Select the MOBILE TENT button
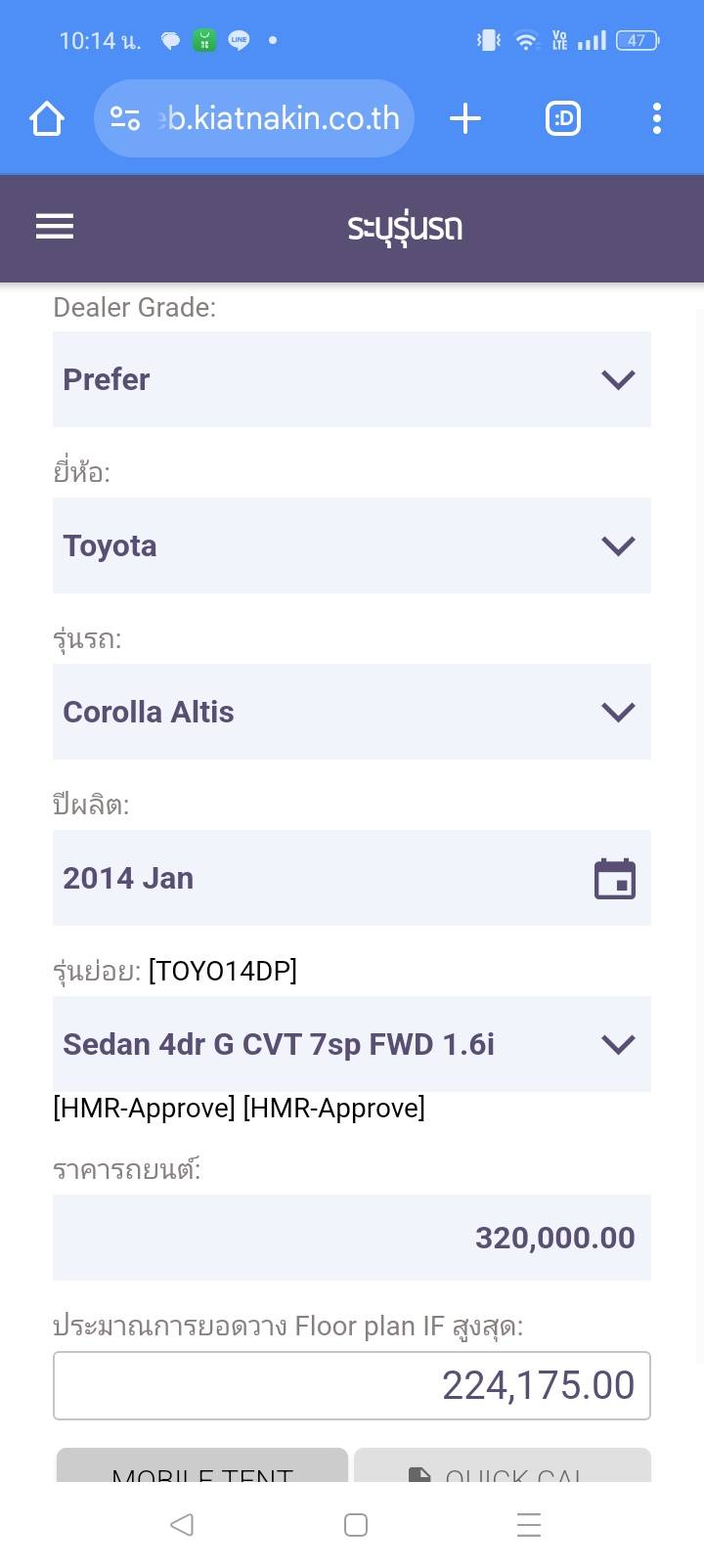 [x=202, y=1466]
